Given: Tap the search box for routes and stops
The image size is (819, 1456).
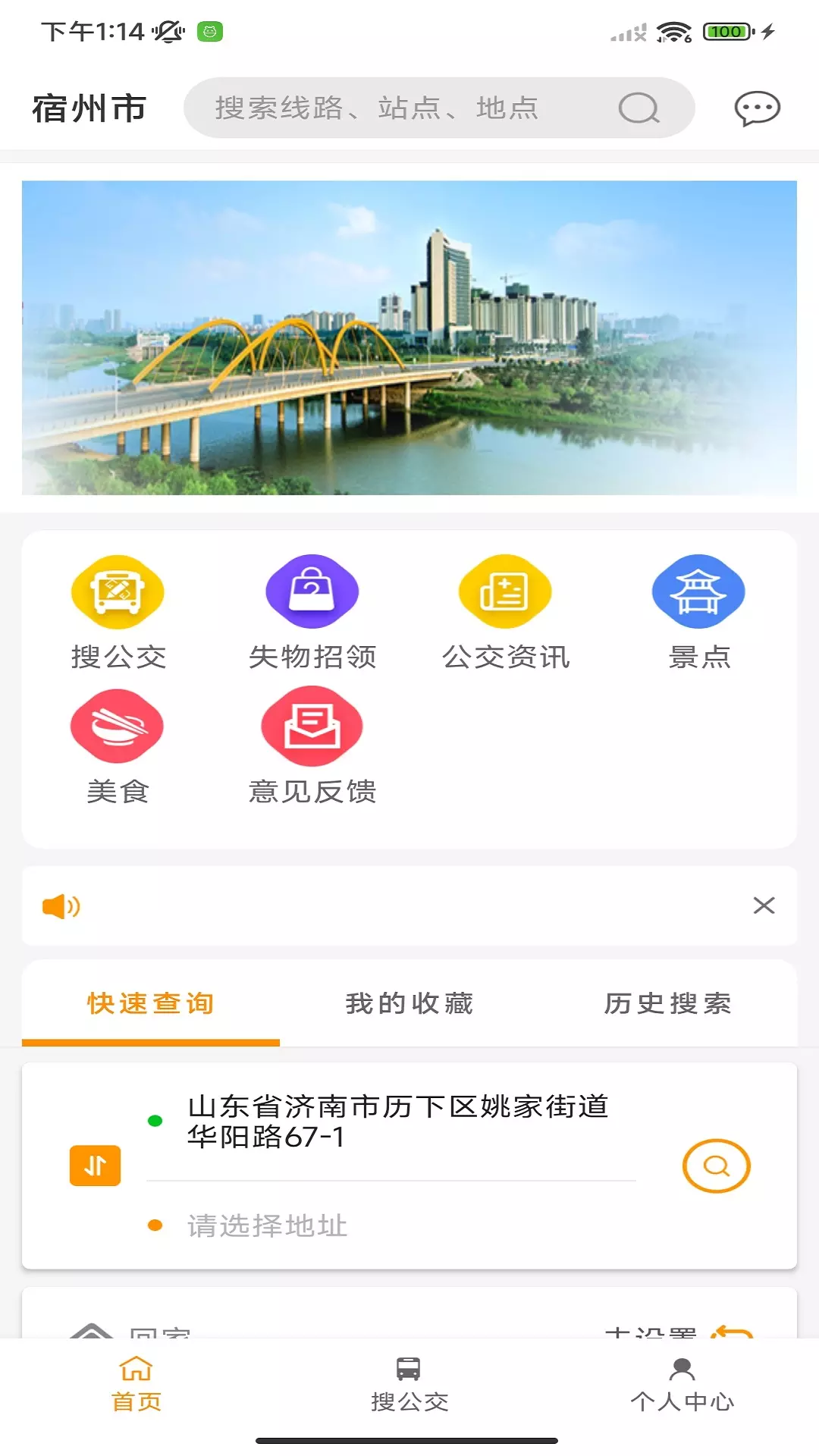Looking at the screenshot, I should coord(439,108).
